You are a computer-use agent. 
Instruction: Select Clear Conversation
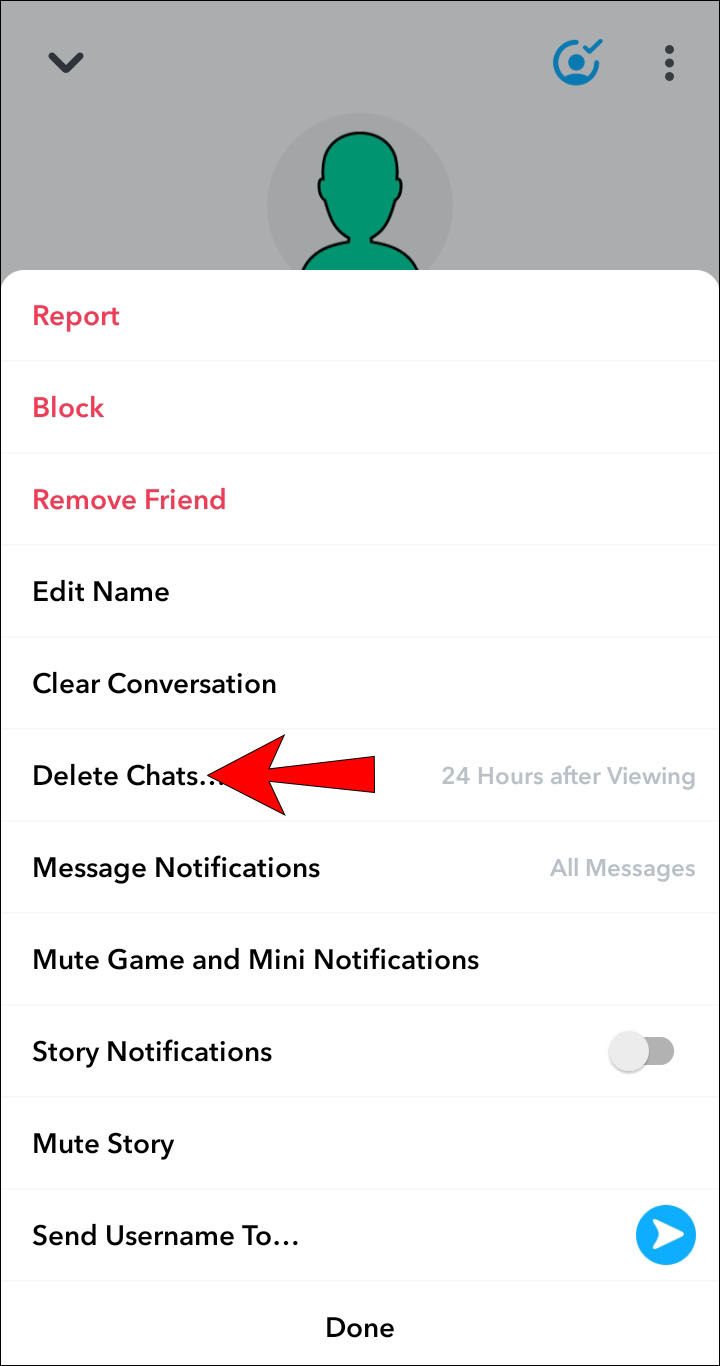(360, 684)
